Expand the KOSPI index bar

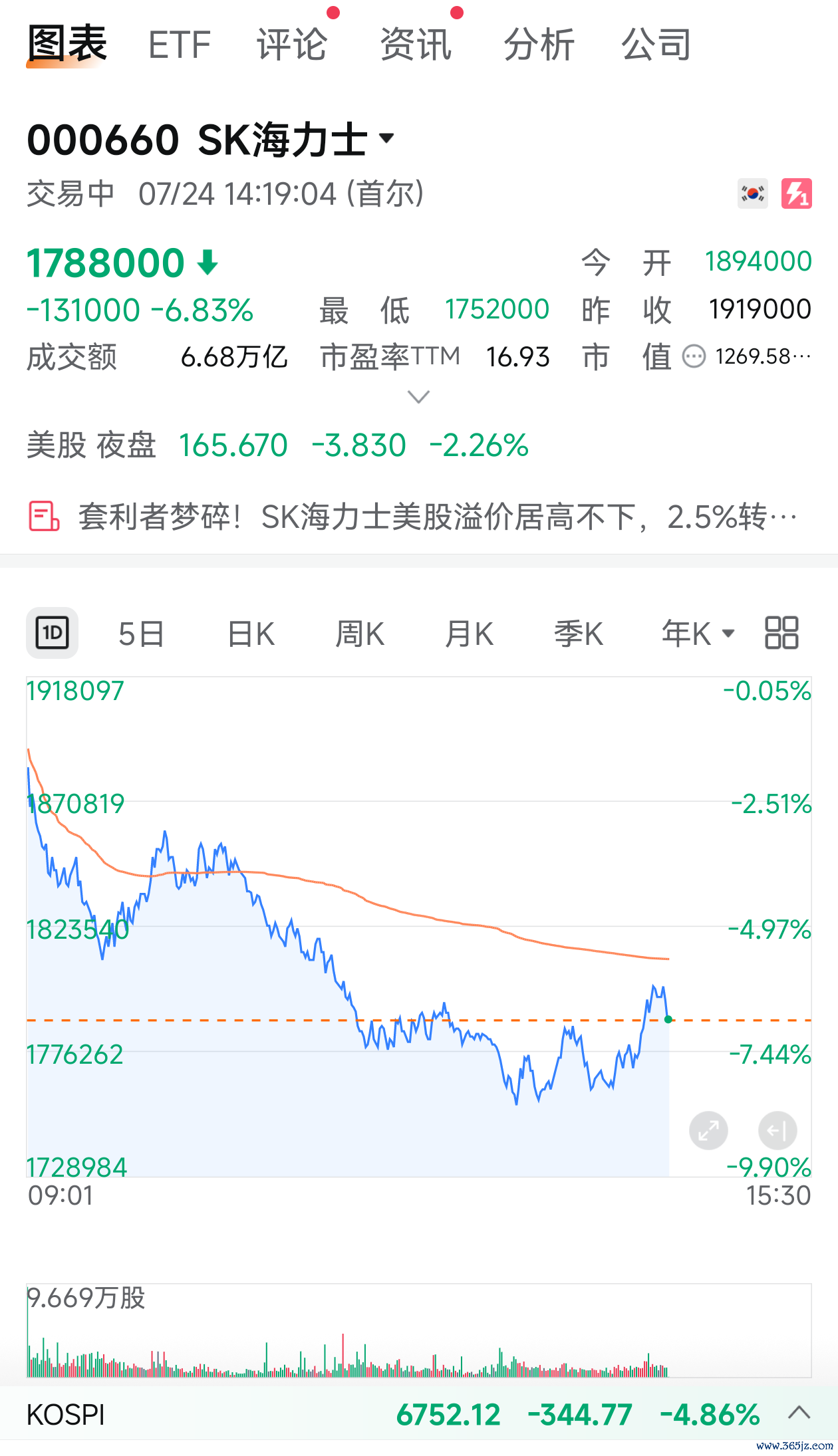(x=799, y=1413)
